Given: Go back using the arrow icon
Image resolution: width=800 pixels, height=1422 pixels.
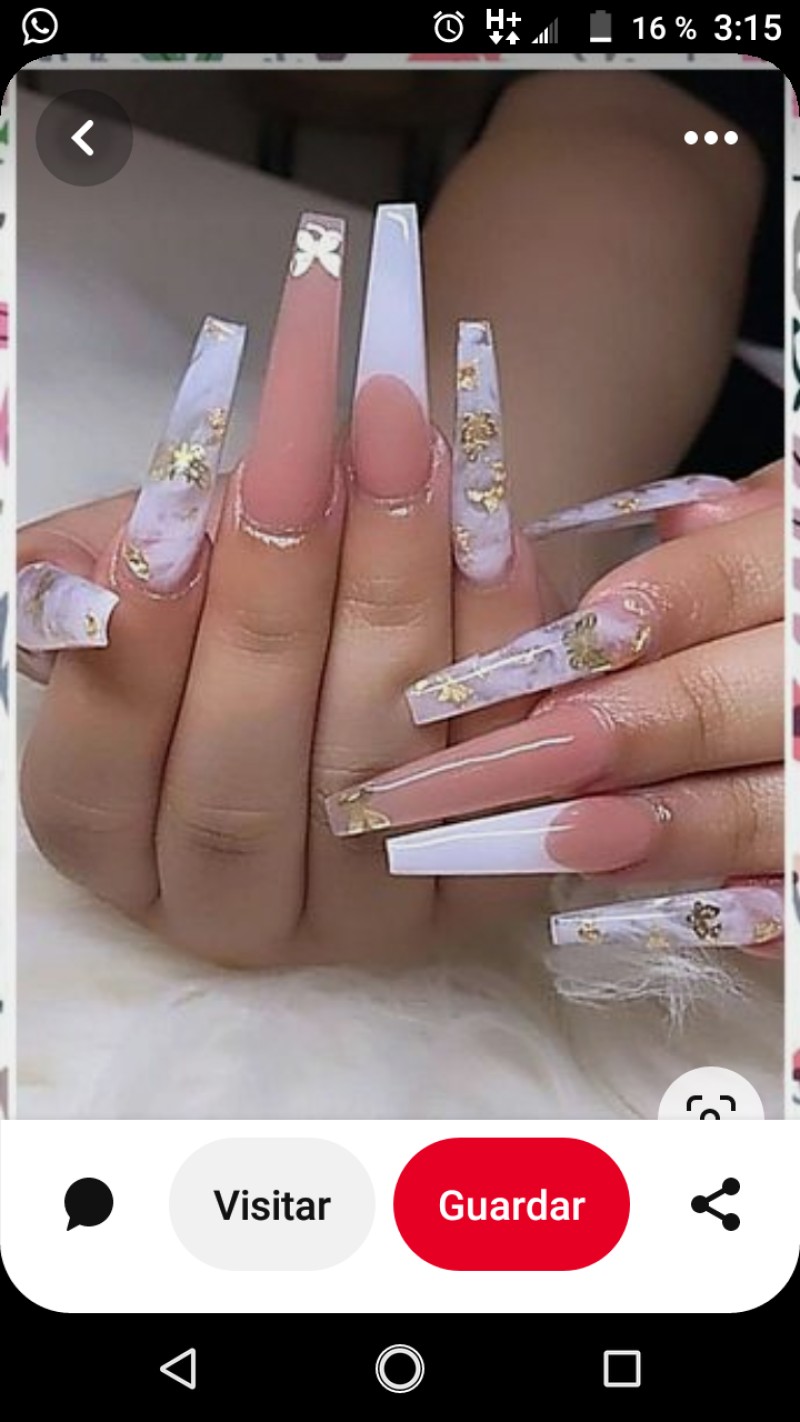Looking at the screenshot, I should point(84,139).
